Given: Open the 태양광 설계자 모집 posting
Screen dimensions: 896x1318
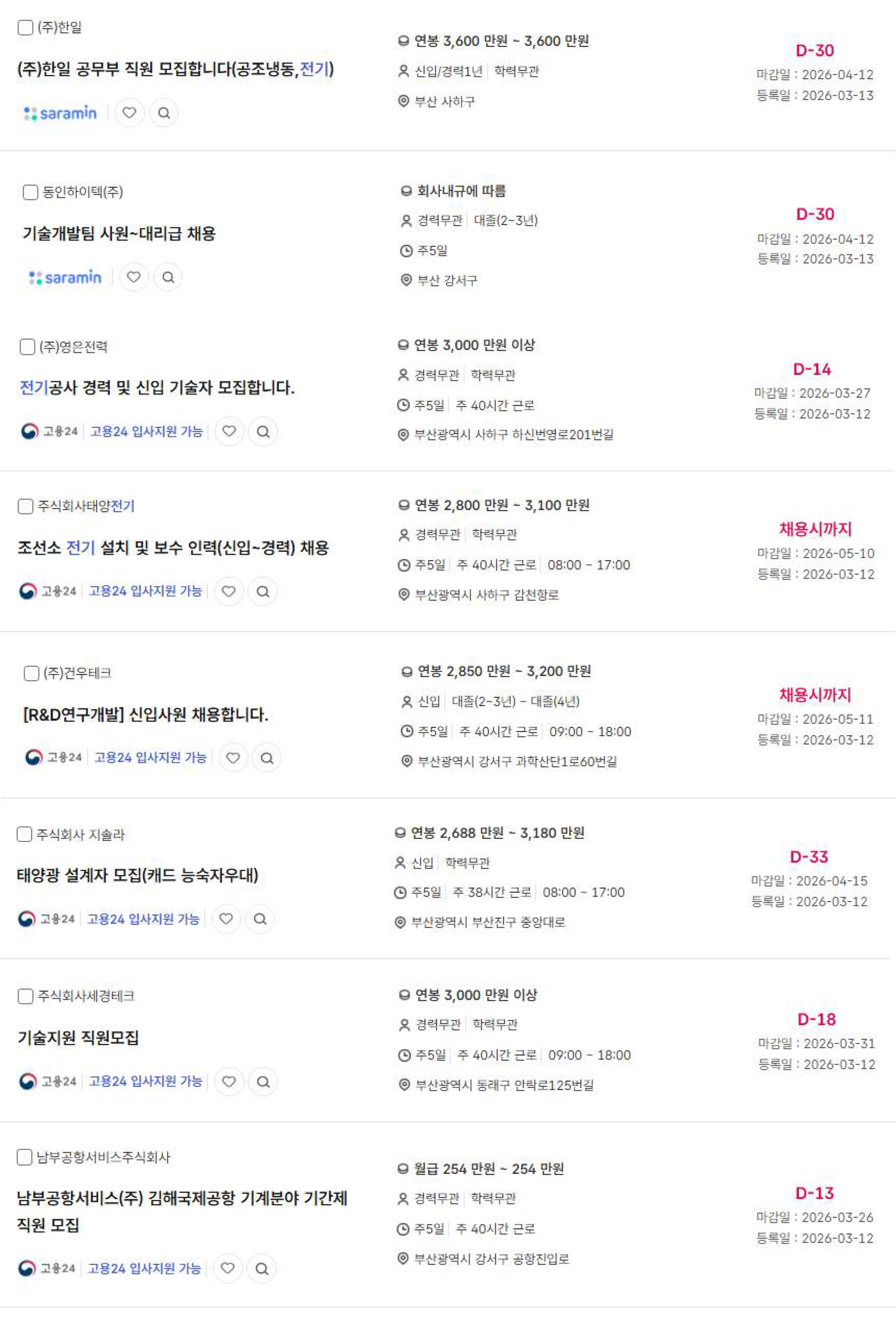Looking at the screenshot, I should [x=137, y=875].
